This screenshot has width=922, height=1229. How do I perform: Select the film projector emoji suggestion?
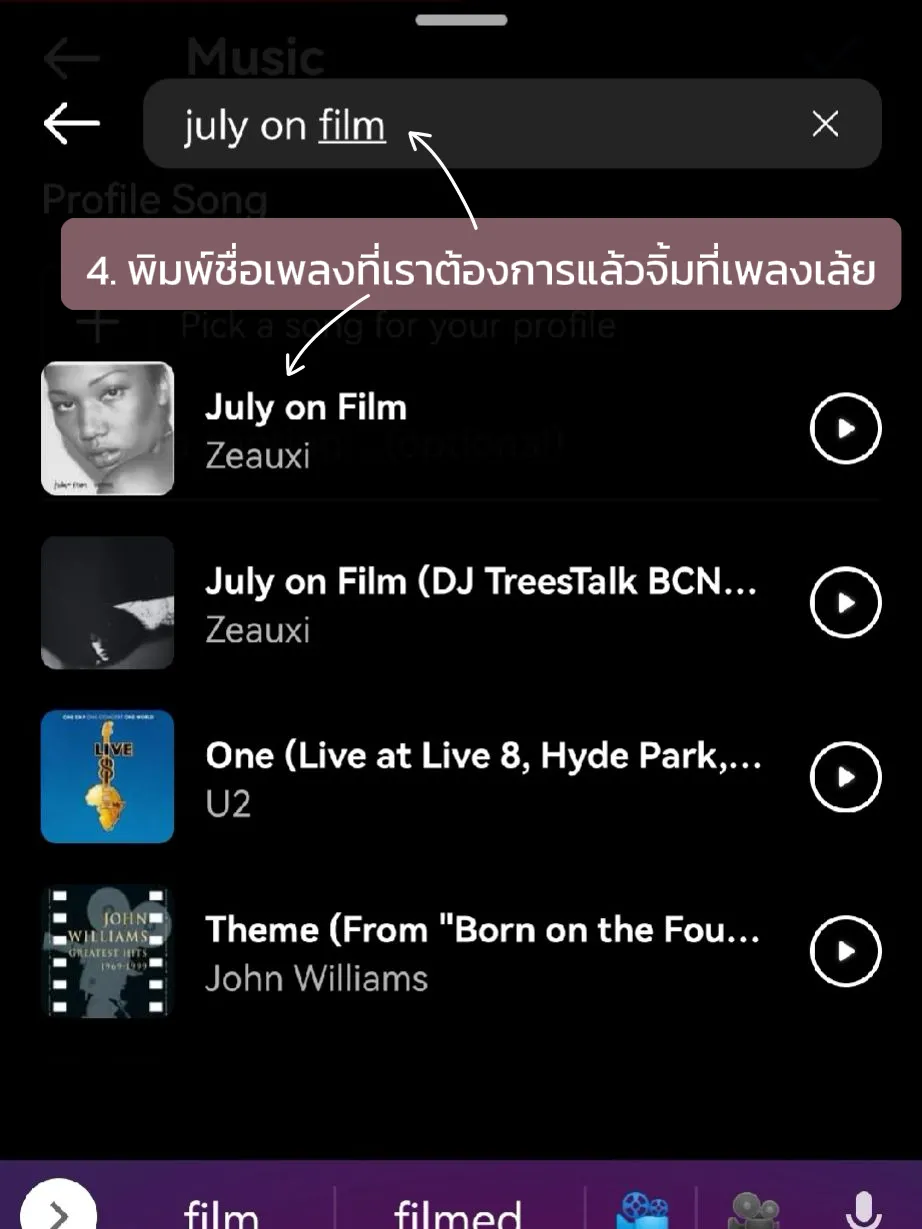click(641, 1207)
